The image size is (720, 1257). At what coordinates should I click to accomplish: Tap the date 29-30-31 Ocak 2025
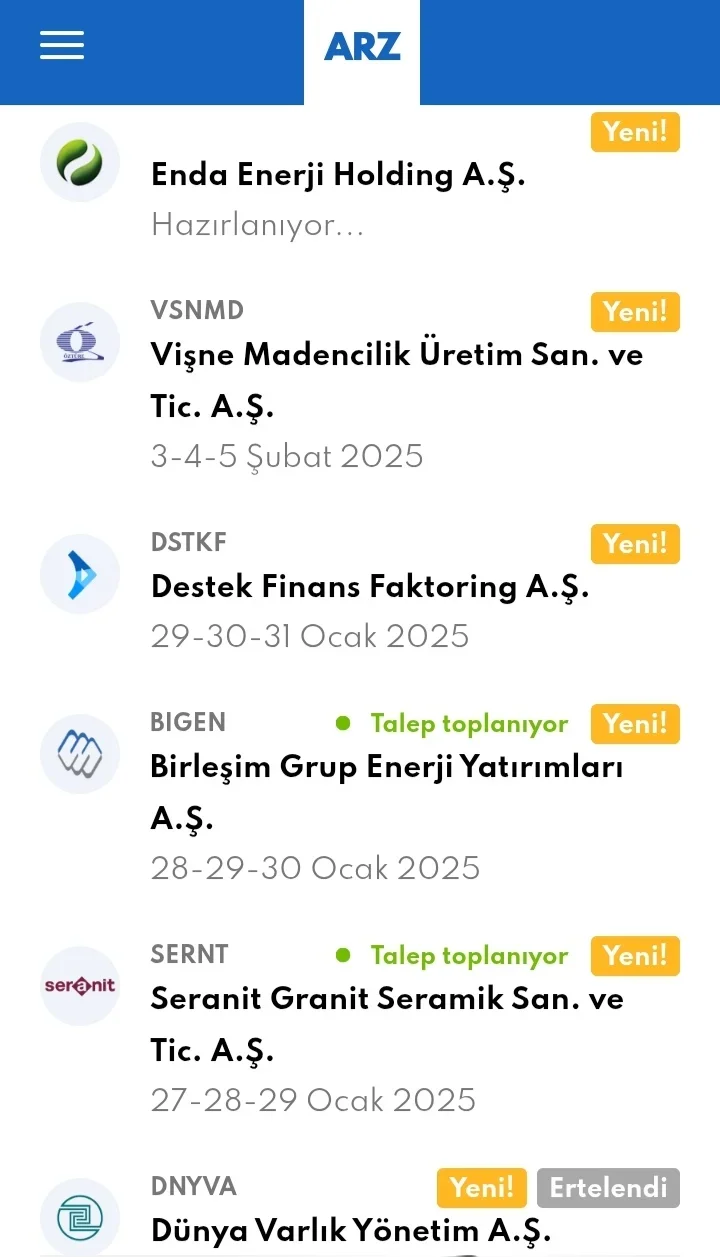click(x=311, y=636)
